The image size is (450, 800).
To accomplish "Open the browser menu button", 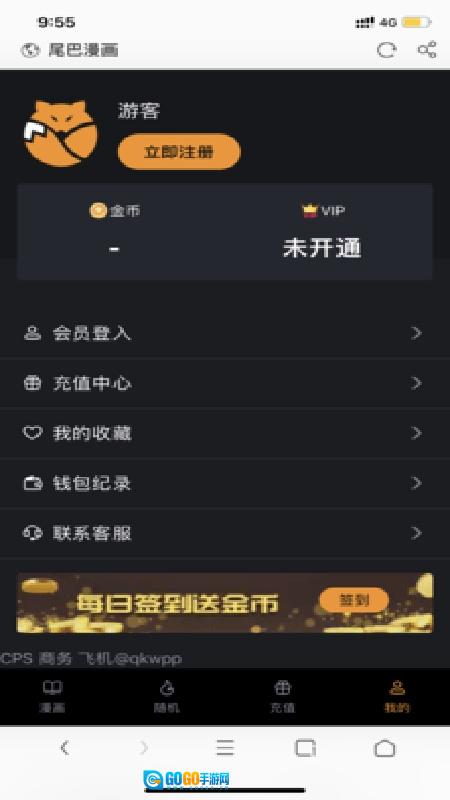I will pos(224,748).
